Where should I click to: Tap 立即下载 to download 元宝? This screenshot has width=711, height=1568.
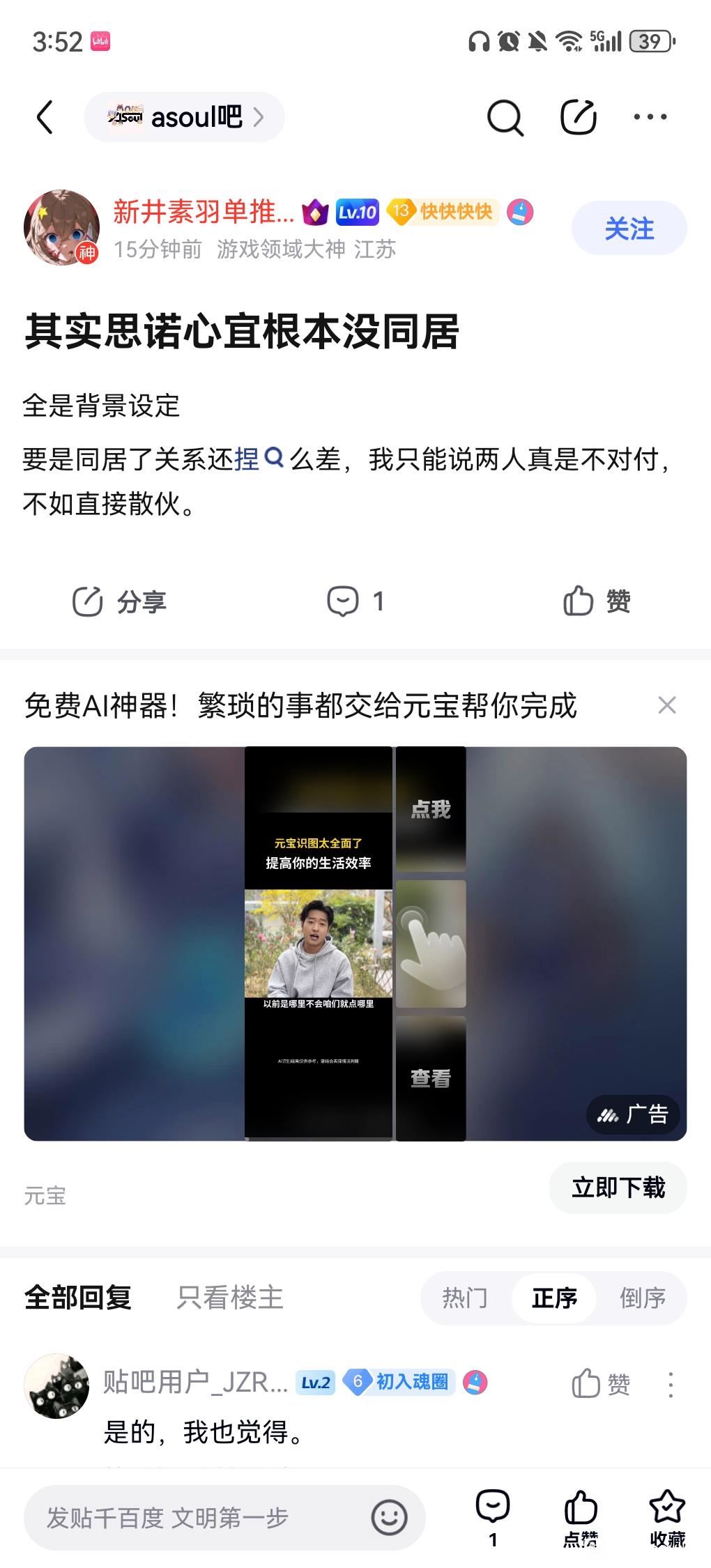pyautogui.click(x=618, y=1187)
